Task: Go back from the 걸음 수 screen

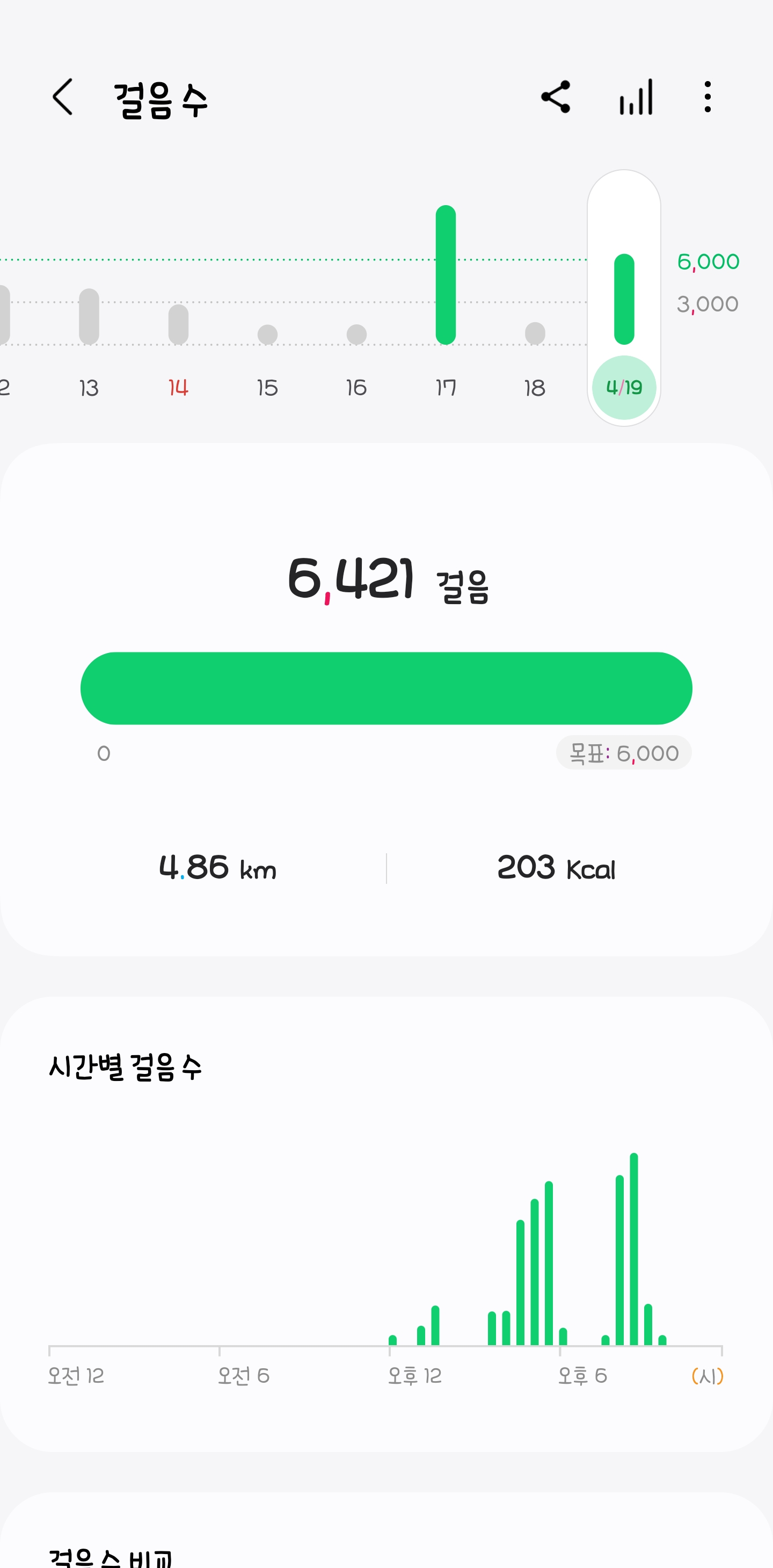Action: click(63, 97)
